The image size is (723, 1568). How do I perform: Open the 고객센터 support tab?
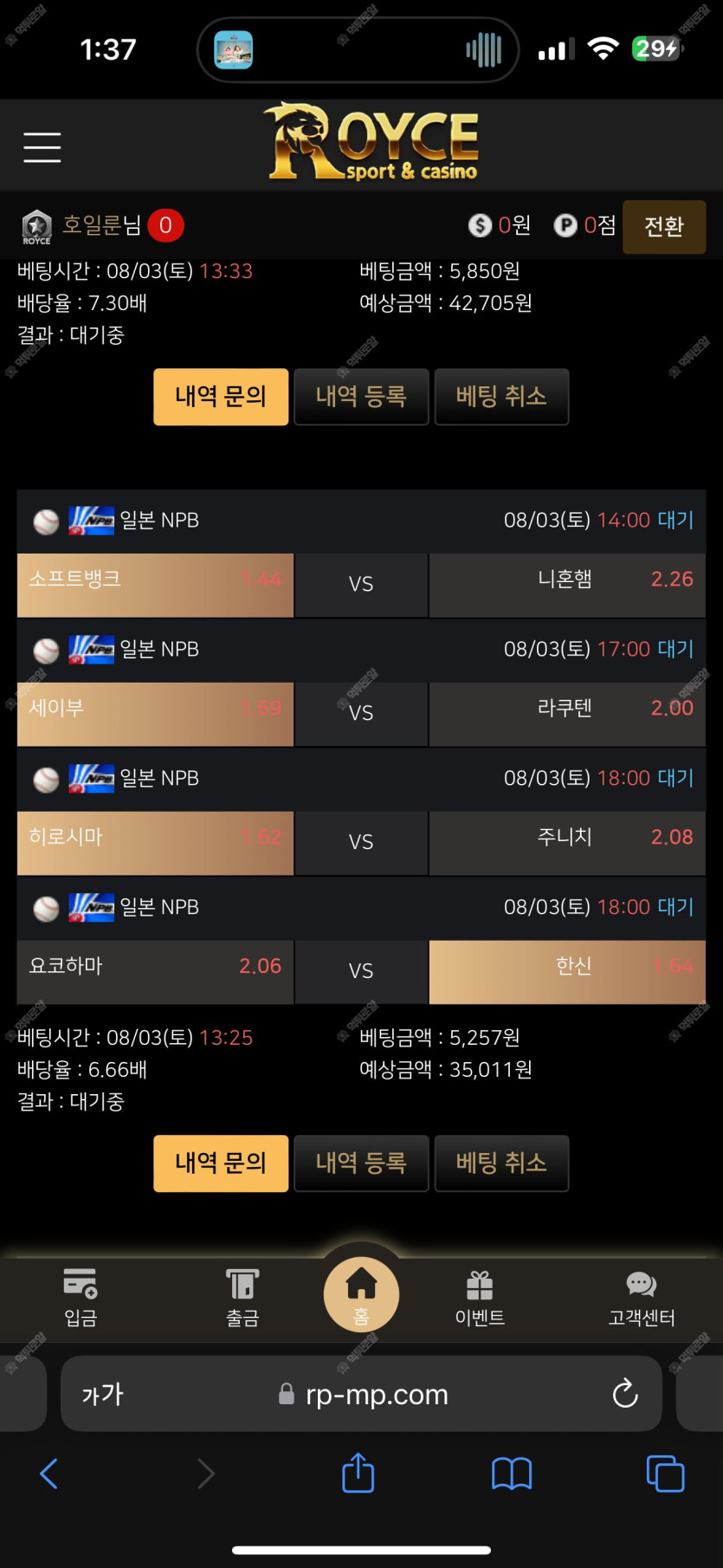coord(641,1297)
